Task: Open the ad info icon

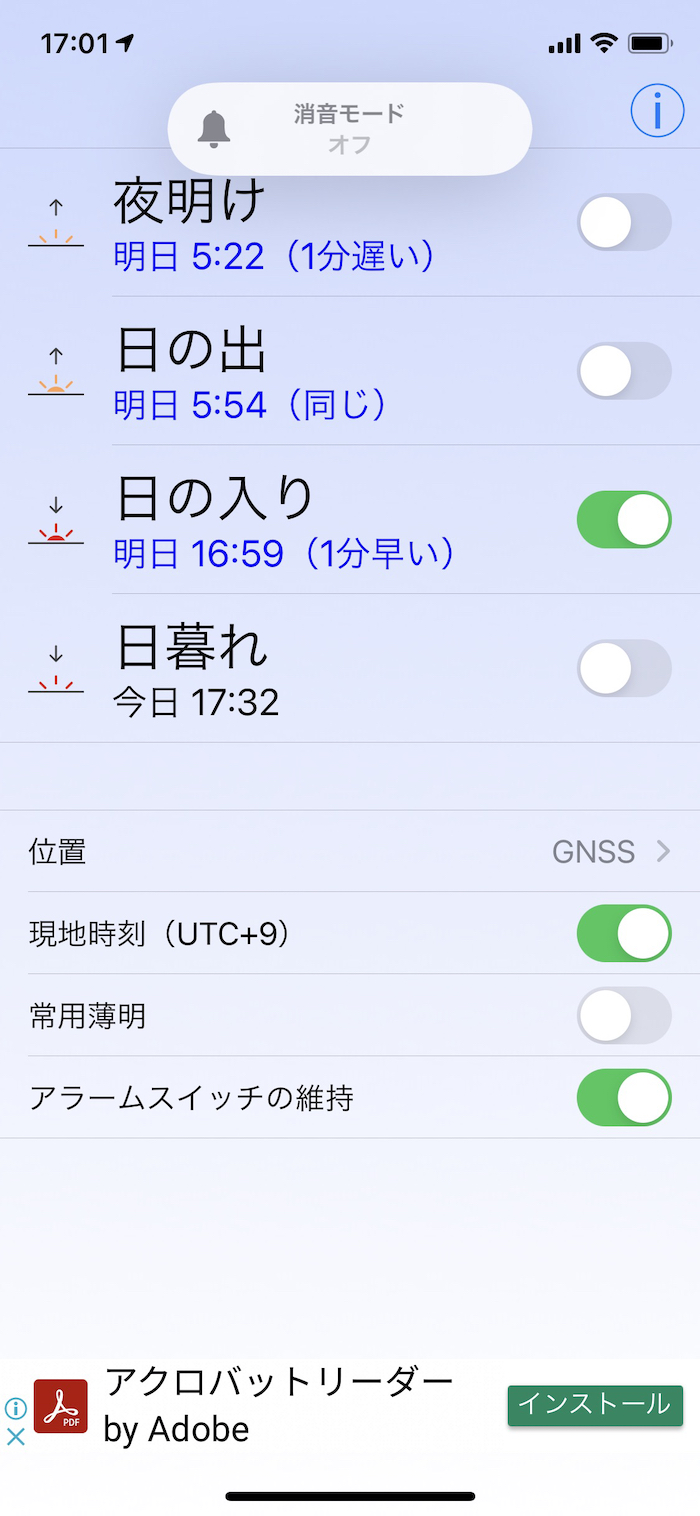Action: pos(16,1409)
